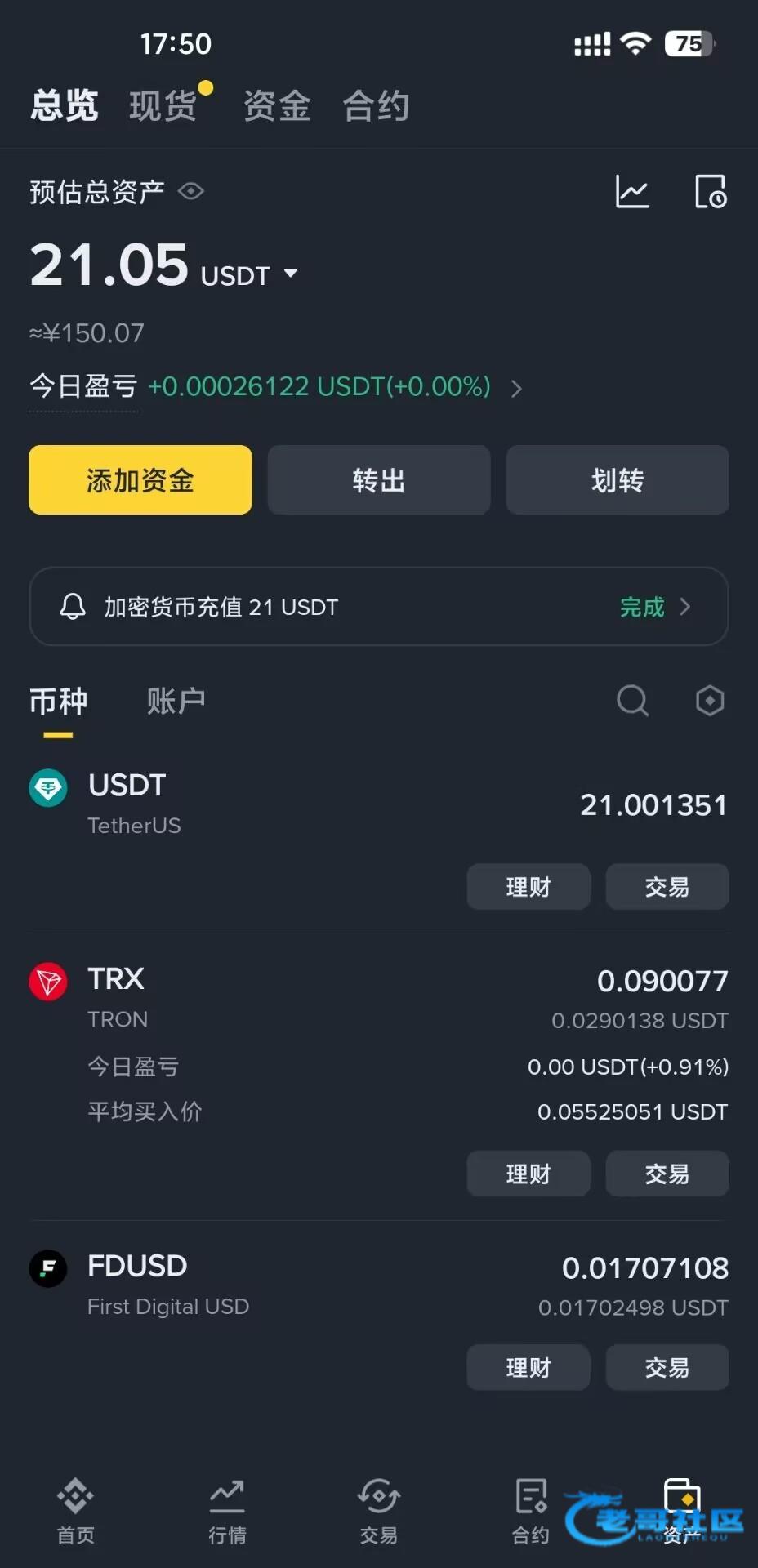This screenshot has height=1568, width=758.
Task: Tap 交易 under the TRX row
Action: coord(667,1174)
